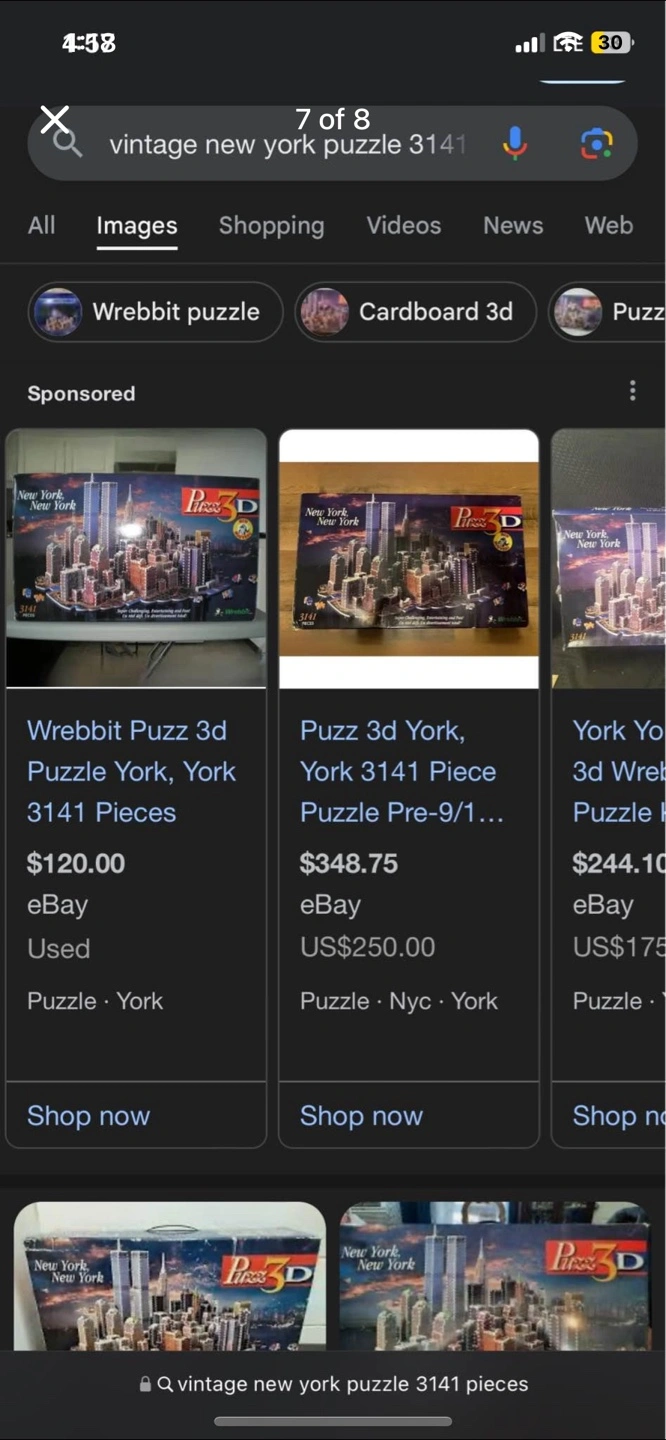This screenshot has width=666, height=1440.
Task: Switch to the Web tab
Action: tap(609, 226)
